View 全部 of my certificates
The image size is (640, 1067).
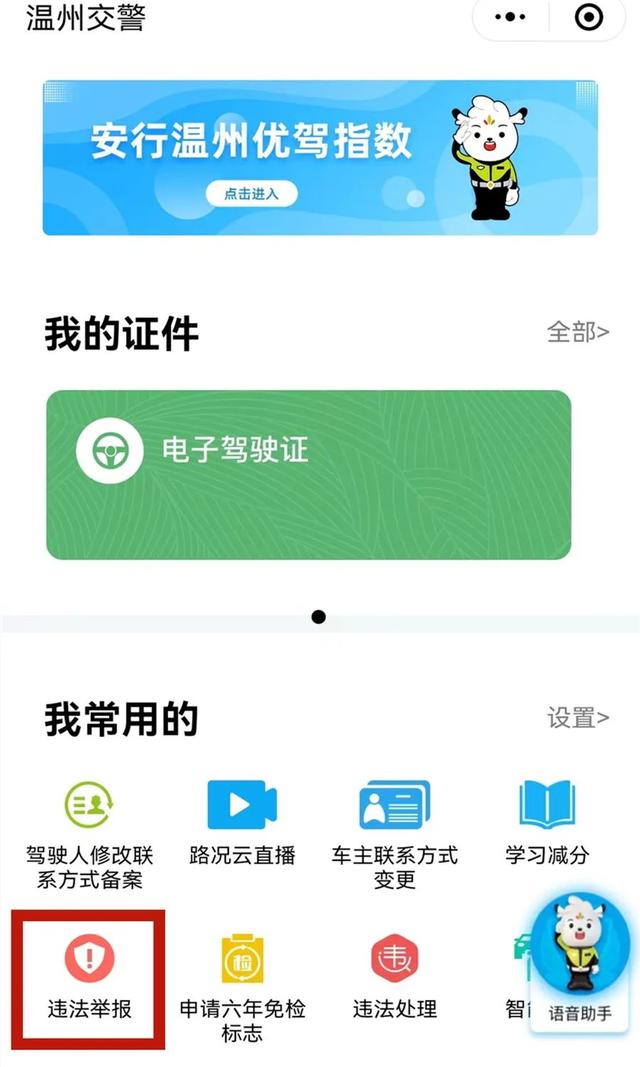coord(578,332)
